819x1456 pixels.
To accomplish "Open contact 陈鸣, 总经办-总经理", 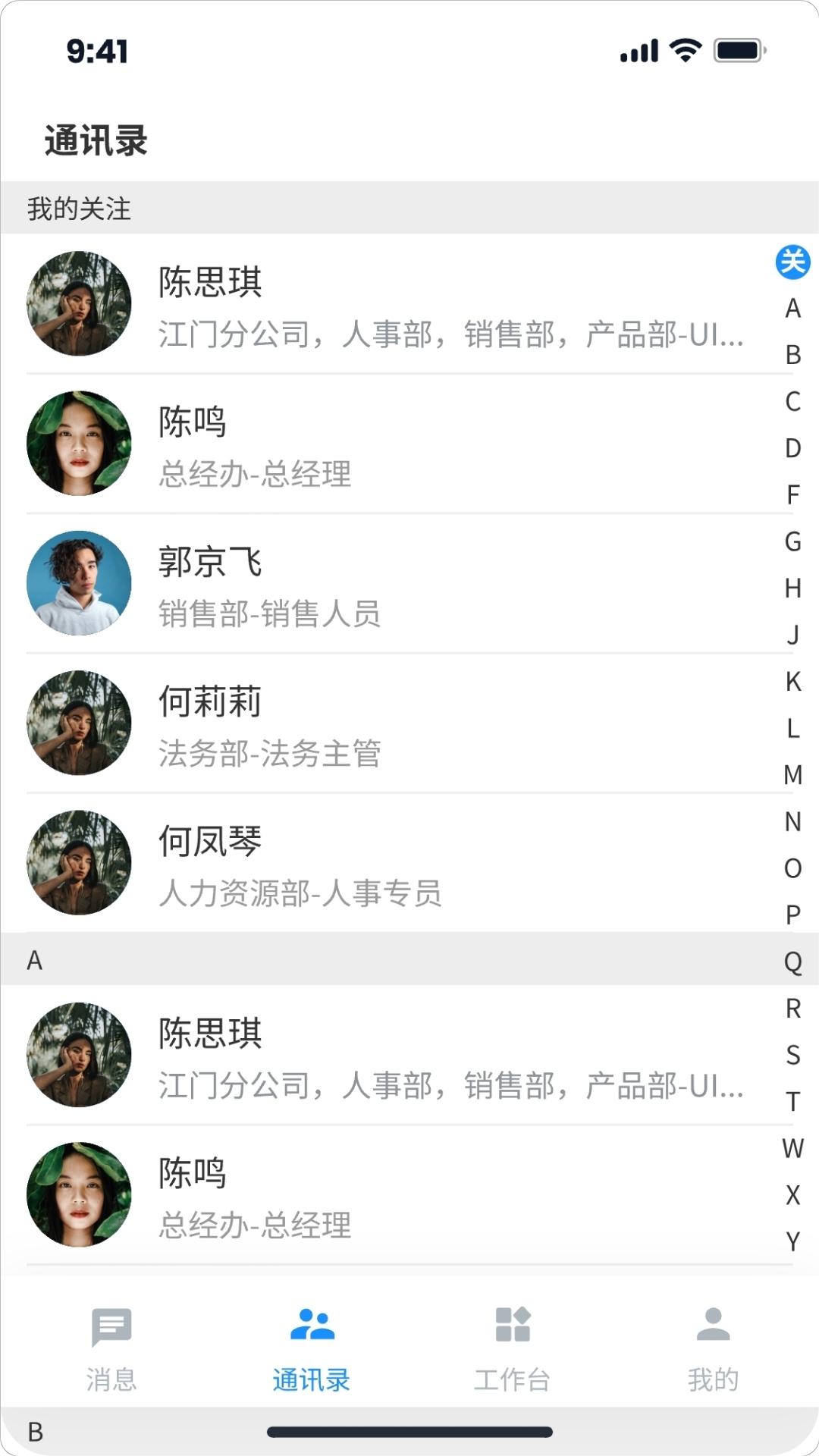I will [379, 442].
